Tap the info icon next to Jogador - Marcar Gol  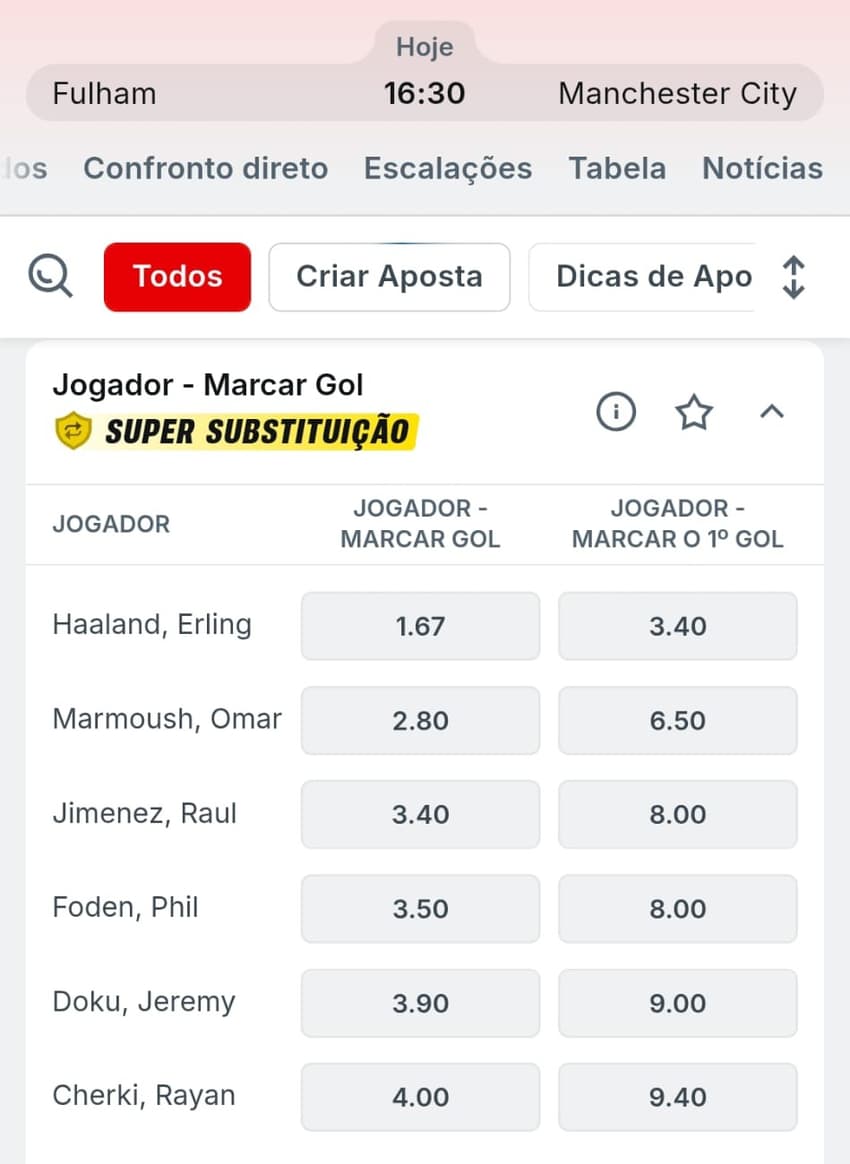pyautogui.click(x=616, y=412)
